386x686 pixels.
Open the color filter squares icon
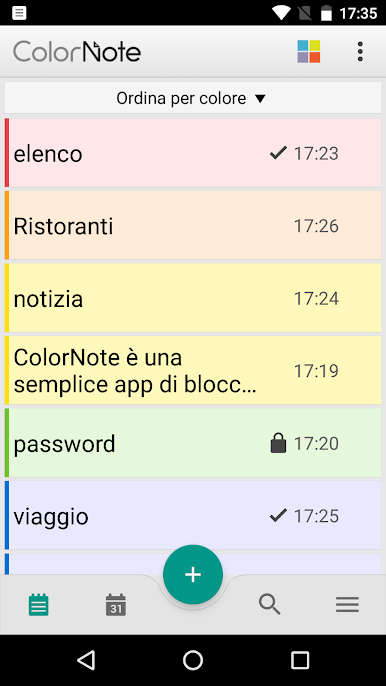[309, 52]
